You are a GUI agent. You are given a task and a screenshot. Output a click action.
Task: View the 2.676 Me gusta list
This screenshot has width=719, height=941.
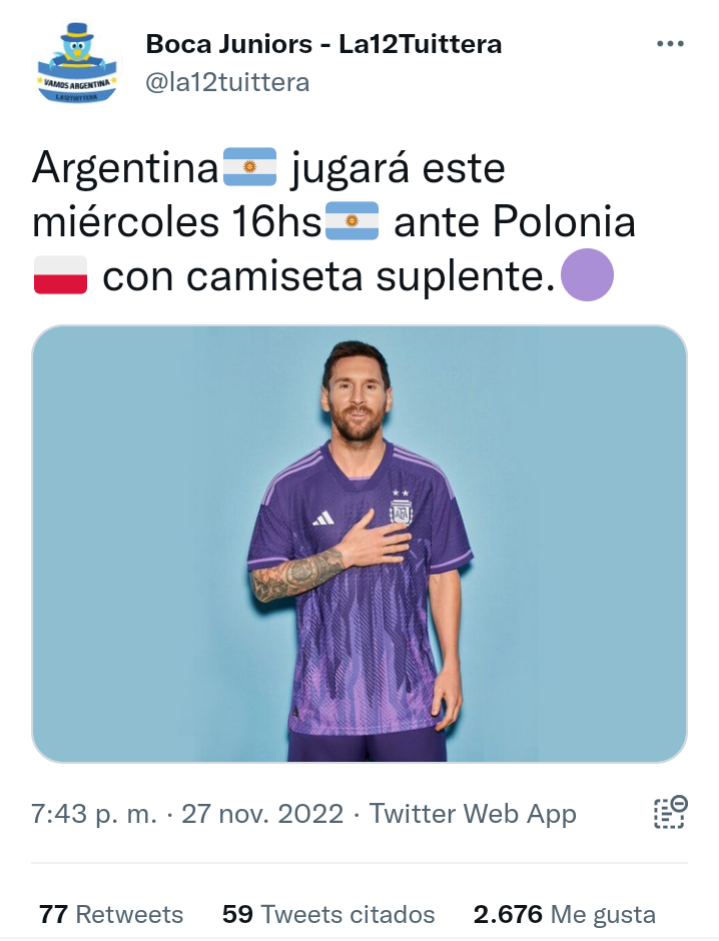(x=564, y=914)
